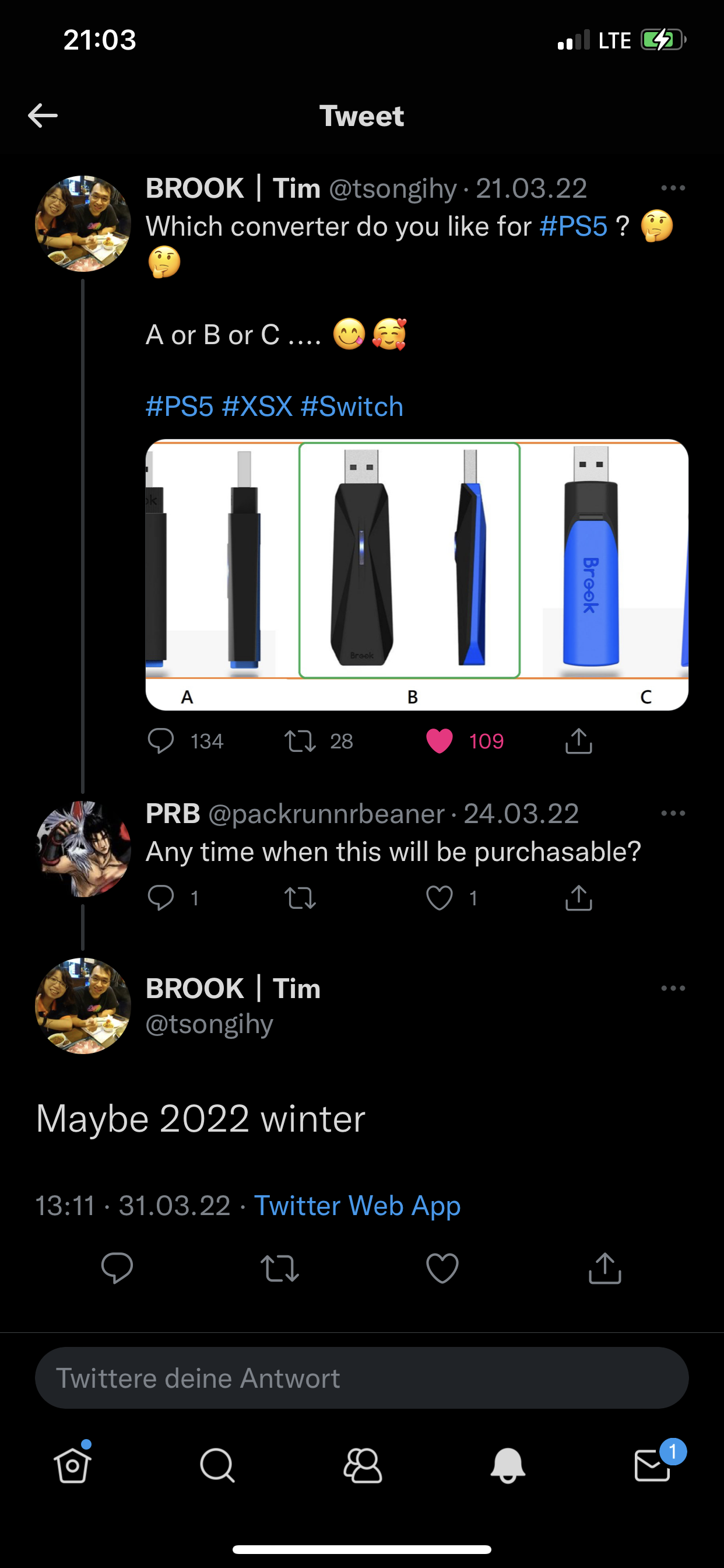Open the notifications bell tab

coord(507,1465)
